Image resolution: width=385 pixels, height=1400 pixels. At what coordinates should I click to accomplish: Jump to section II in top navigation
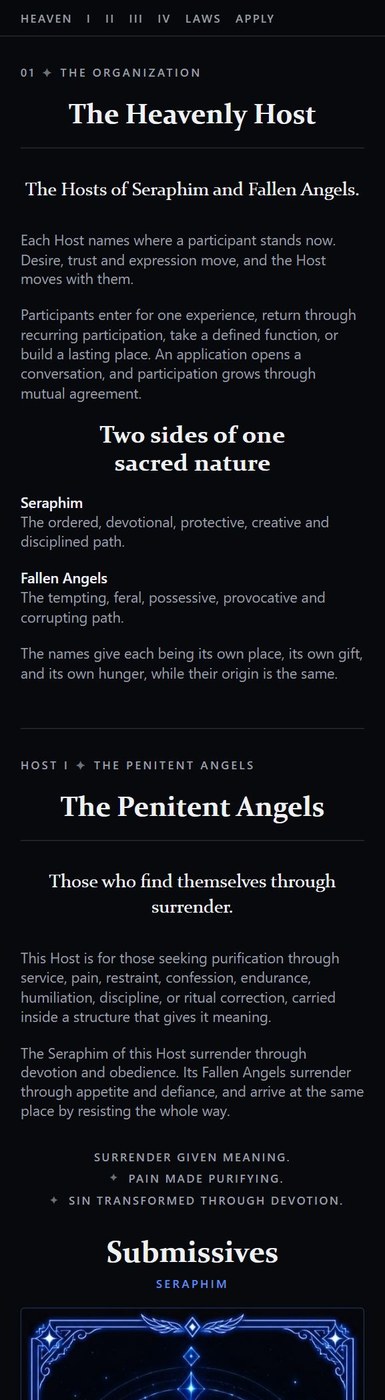click(110, 19)
